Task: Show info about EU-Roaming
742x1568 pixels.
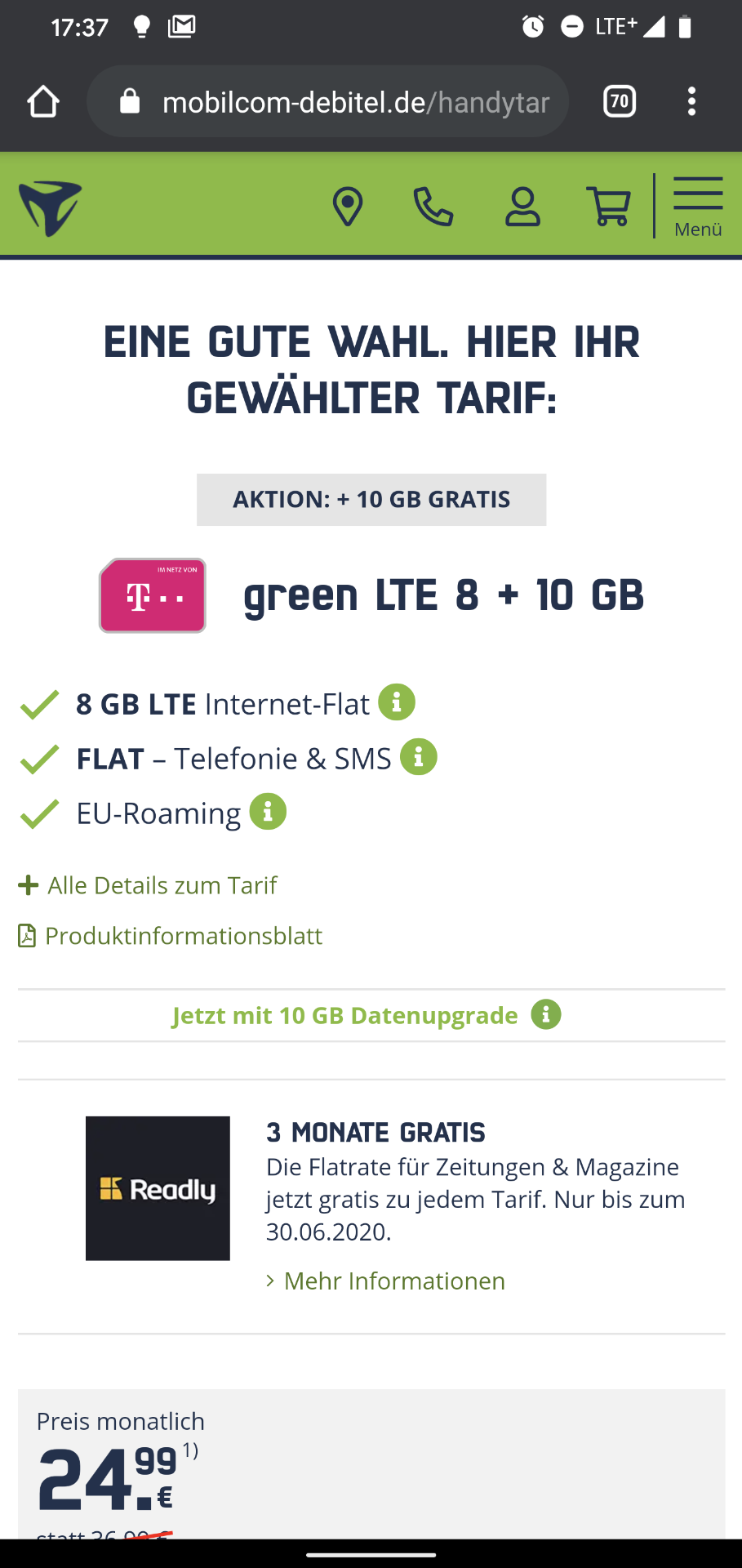Action: coord(268,812)
